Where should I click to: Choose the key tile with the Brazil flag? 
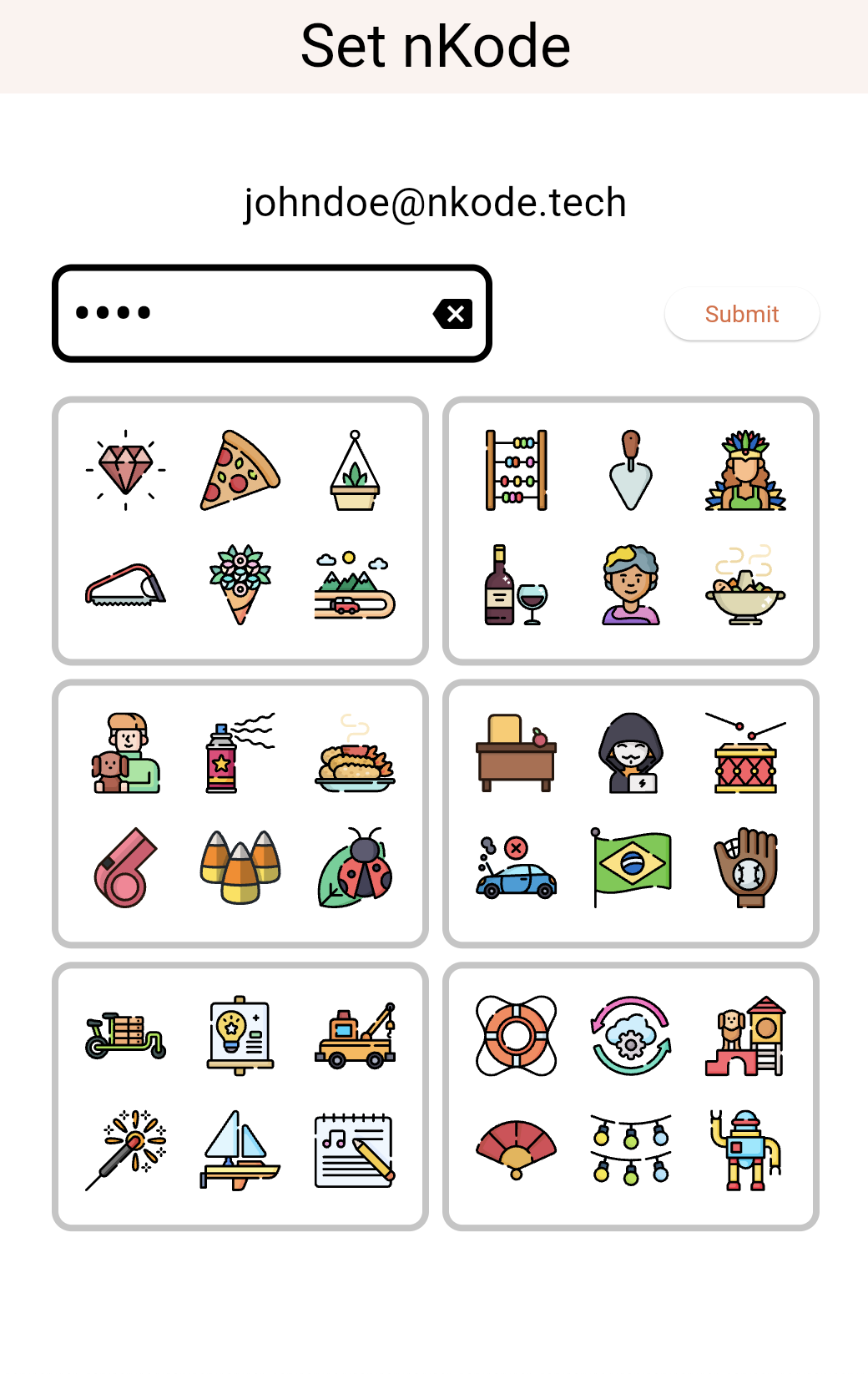[631, 813]
